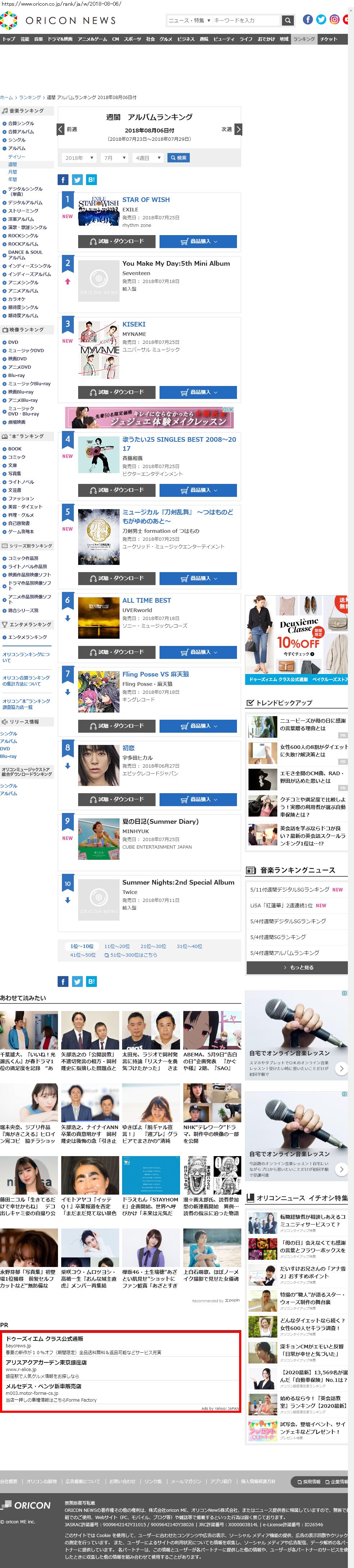Go to previous week with 前週 arrow
The height and width of the screenshot is (1568, 354).
pos(61,129)
